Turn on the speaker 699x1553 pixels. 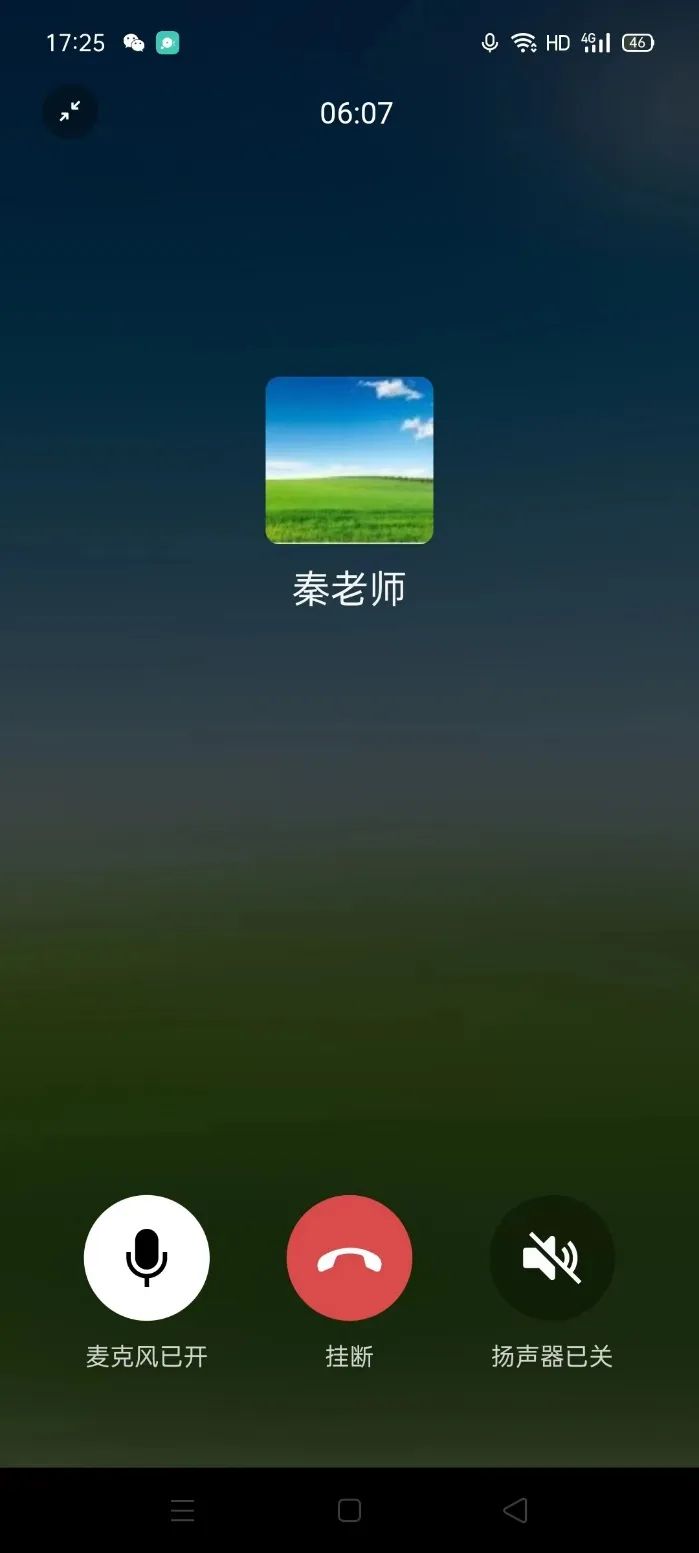pos(551,1257)
